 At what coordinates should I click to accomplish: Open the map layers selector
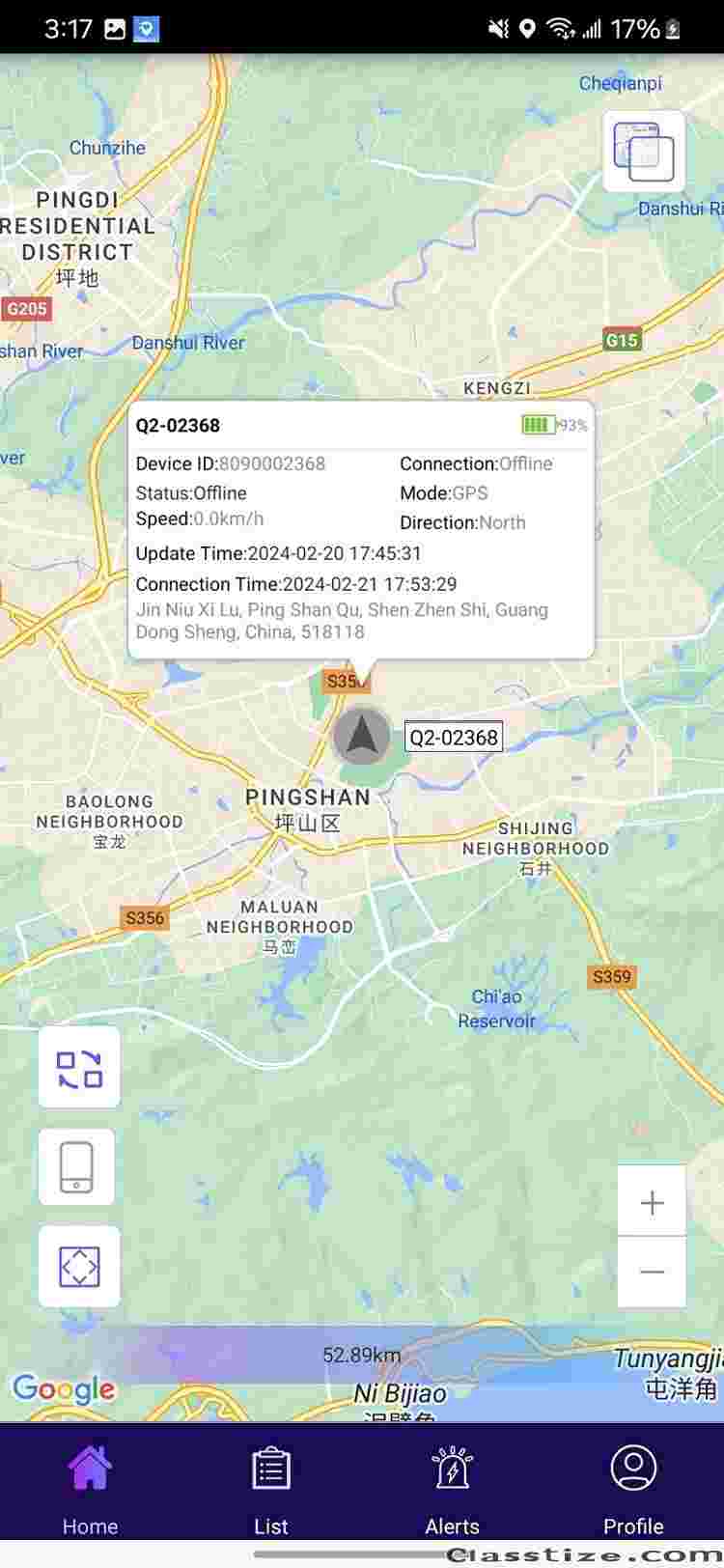pyautogui.click(x=644, y=152)
